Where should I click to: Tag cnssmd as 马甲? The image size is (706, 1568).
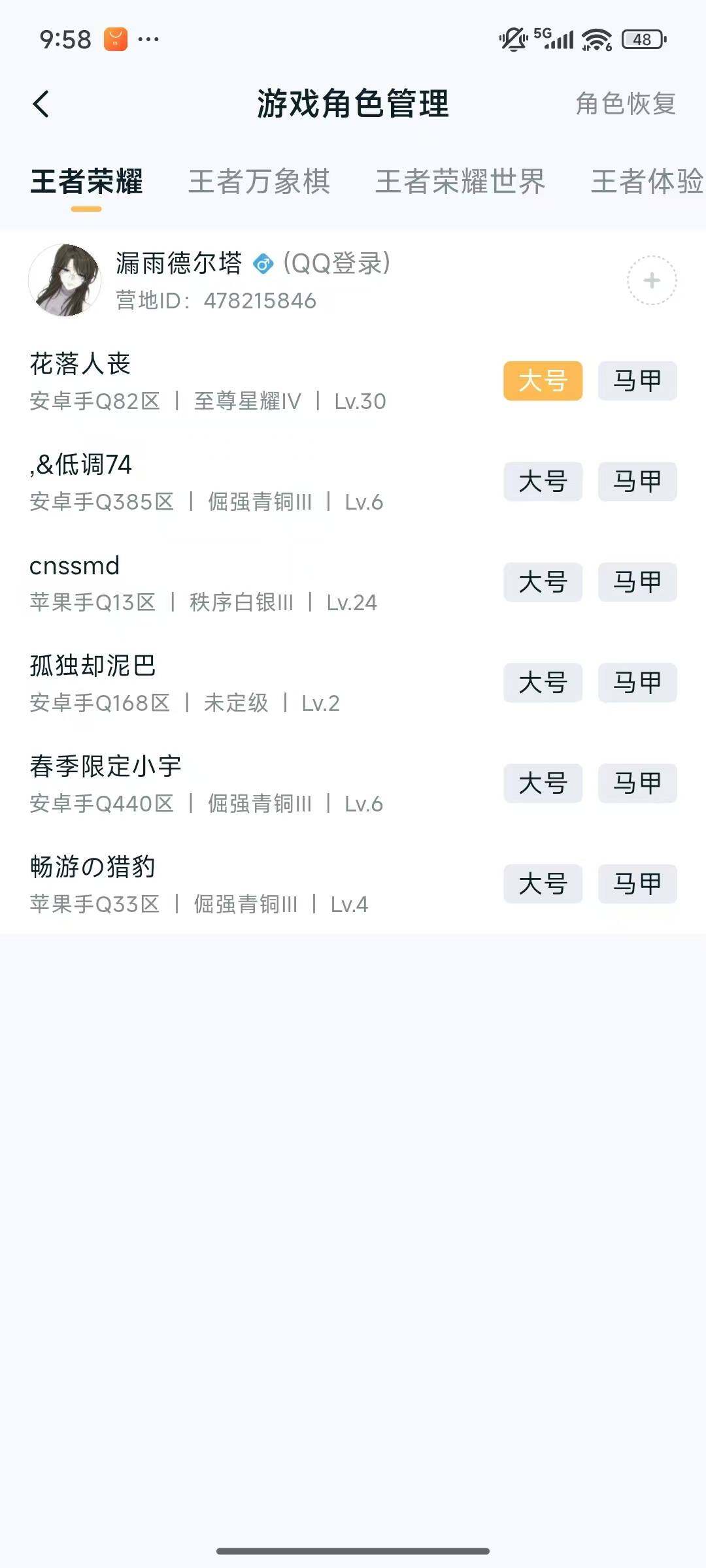pos(637,583)
